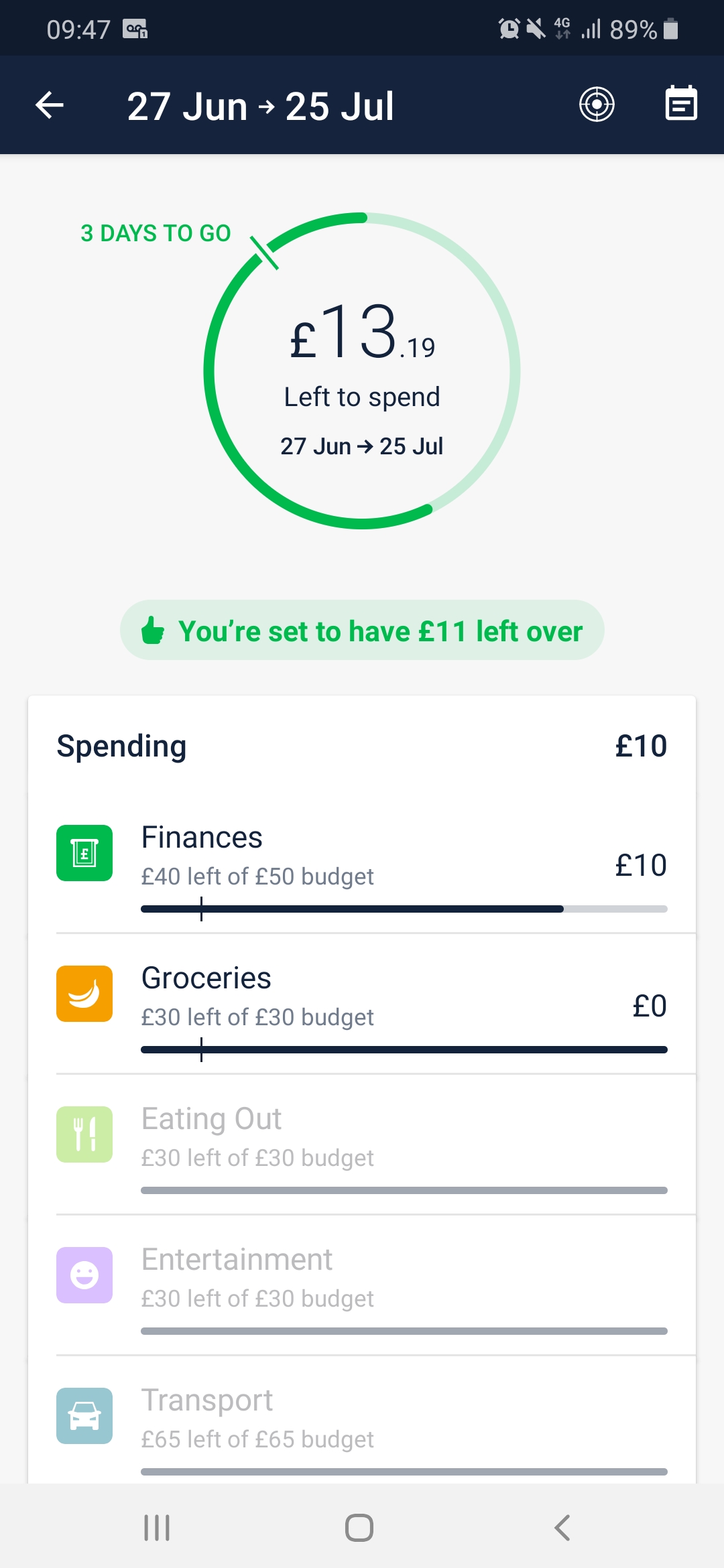The image size is (724, 1568).
Task: Open the Finances budget category
Action: (362, 864)
